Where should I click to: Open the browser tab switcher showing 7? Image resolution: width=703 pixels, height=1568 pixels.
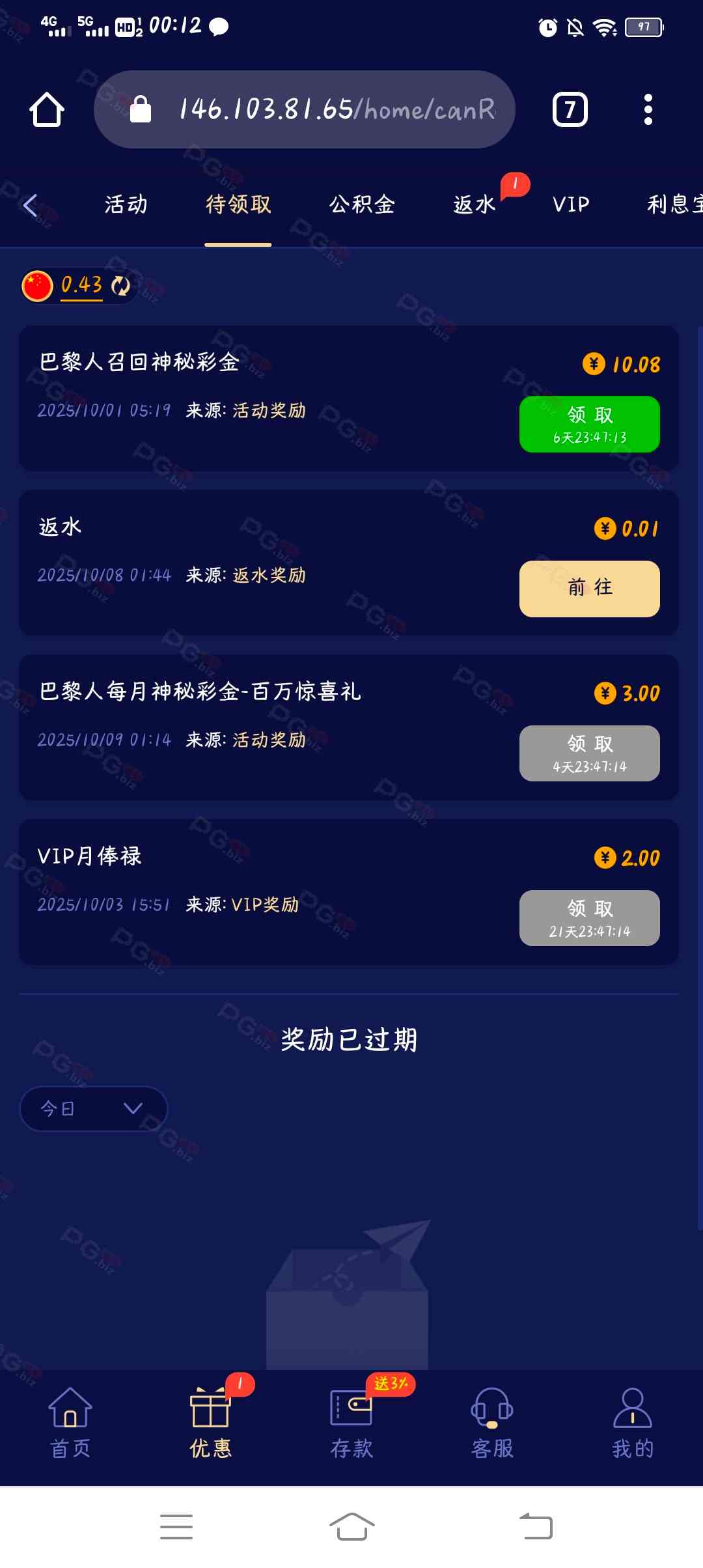point(570,109)
